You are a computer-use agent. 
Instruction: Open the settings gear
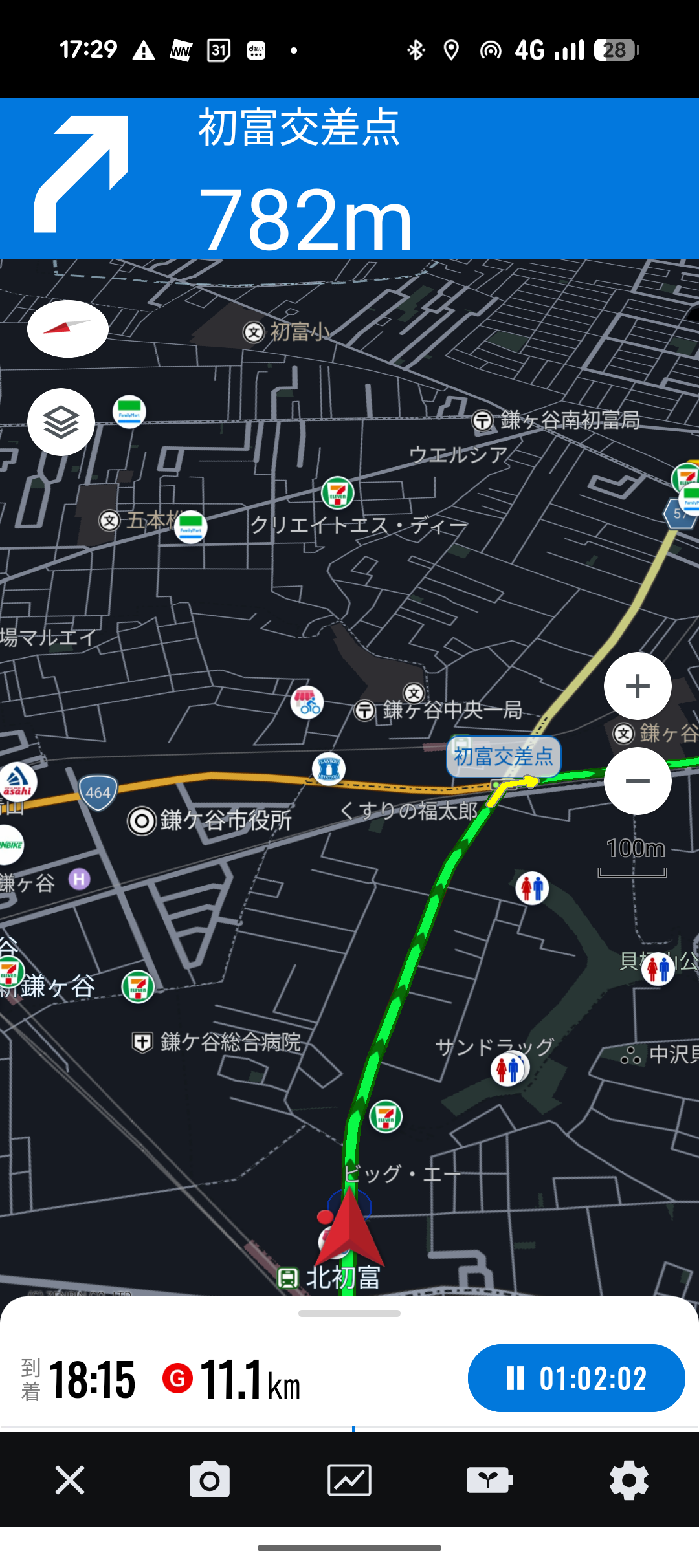629,1480
